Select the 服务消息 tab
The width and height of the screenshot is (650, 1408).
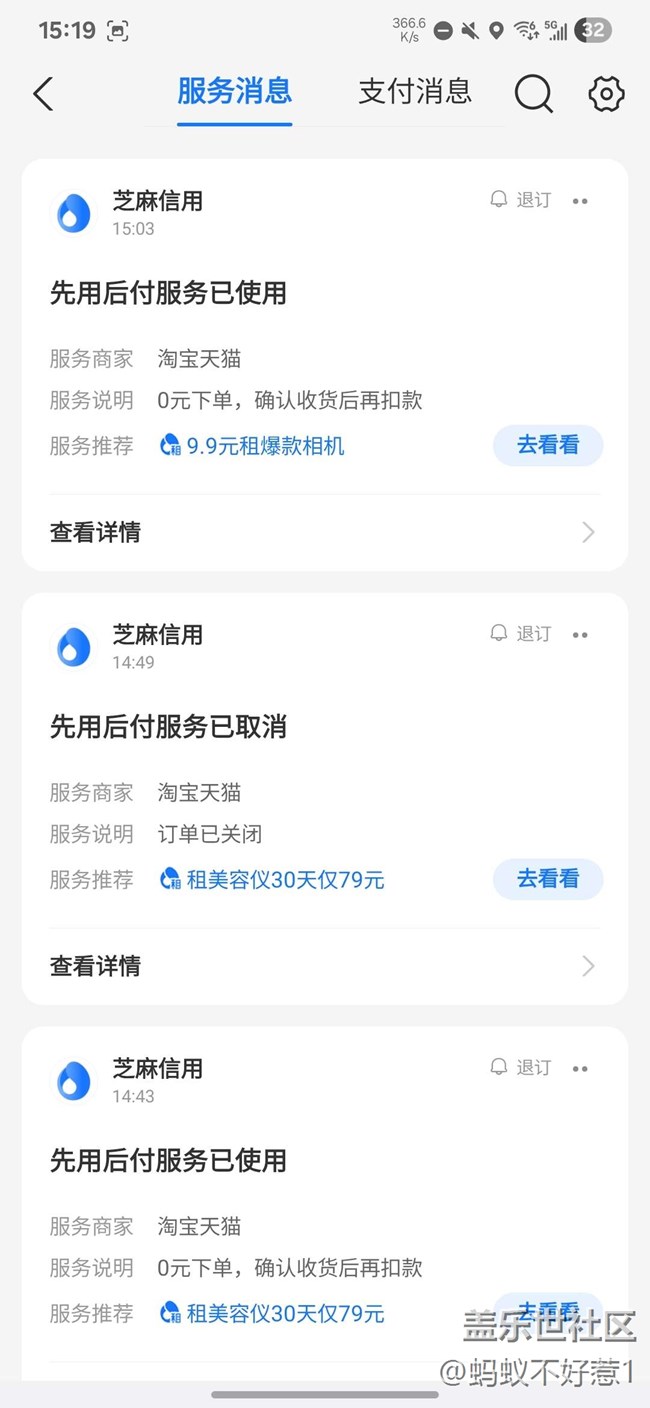(x=234, y=92)
